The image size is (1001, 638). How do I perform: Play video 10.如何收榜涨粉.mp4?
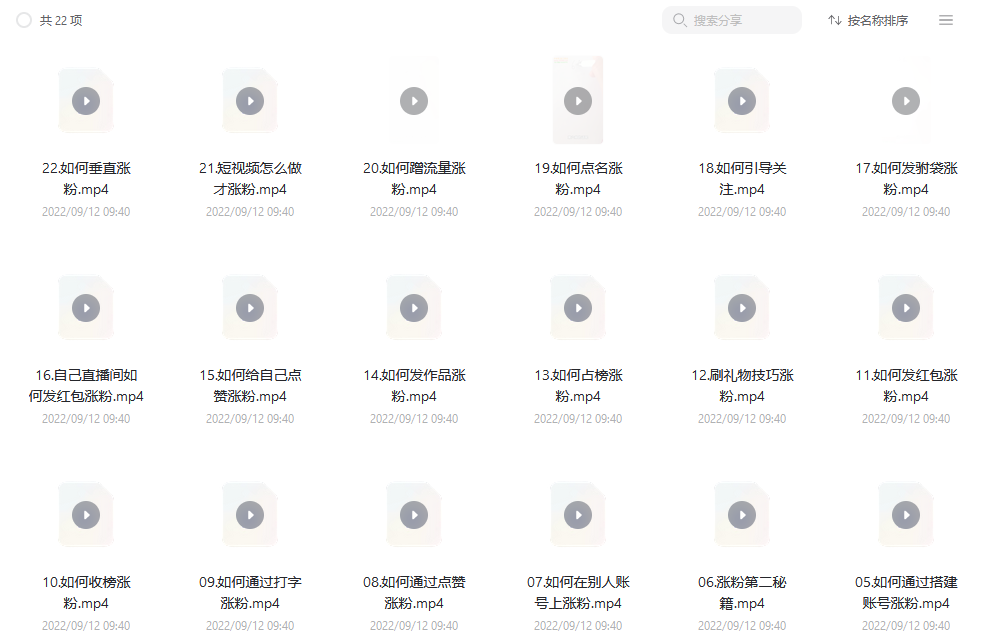point(86,515)
